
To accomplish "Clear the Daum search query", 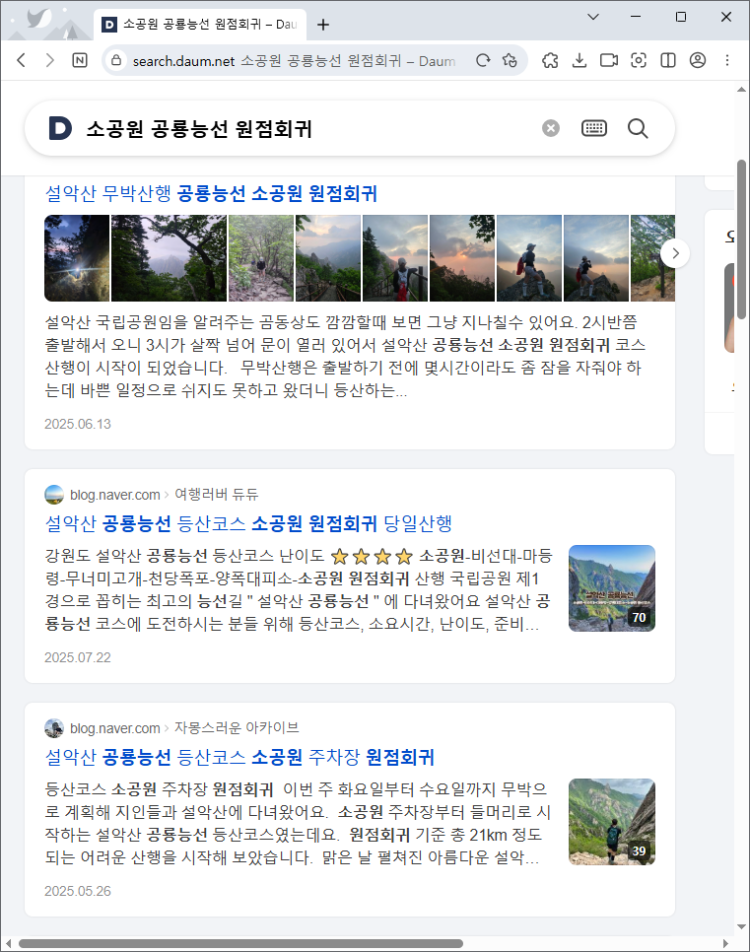I will click(551, 128).
